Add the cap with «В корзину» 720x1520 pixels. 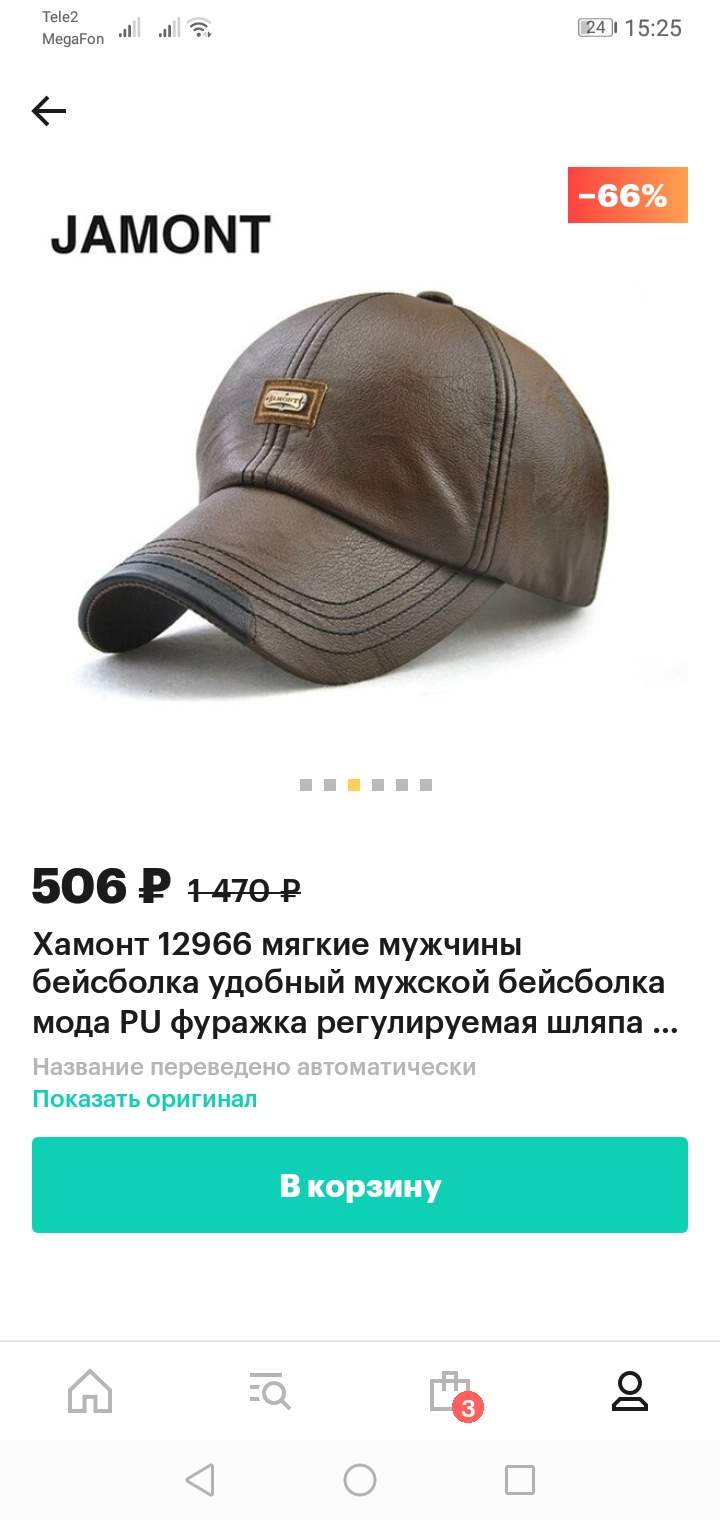click(x=360, y=1185)
